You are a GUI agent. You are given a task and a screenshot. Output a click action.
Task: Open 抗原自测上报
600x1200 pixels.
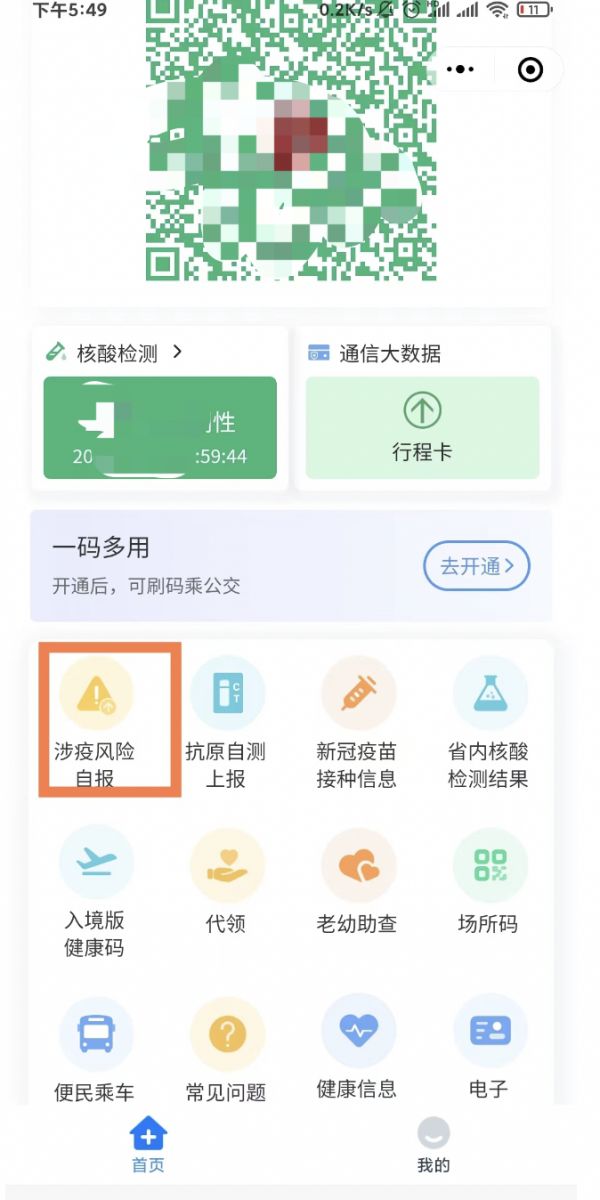click(226, 721)
